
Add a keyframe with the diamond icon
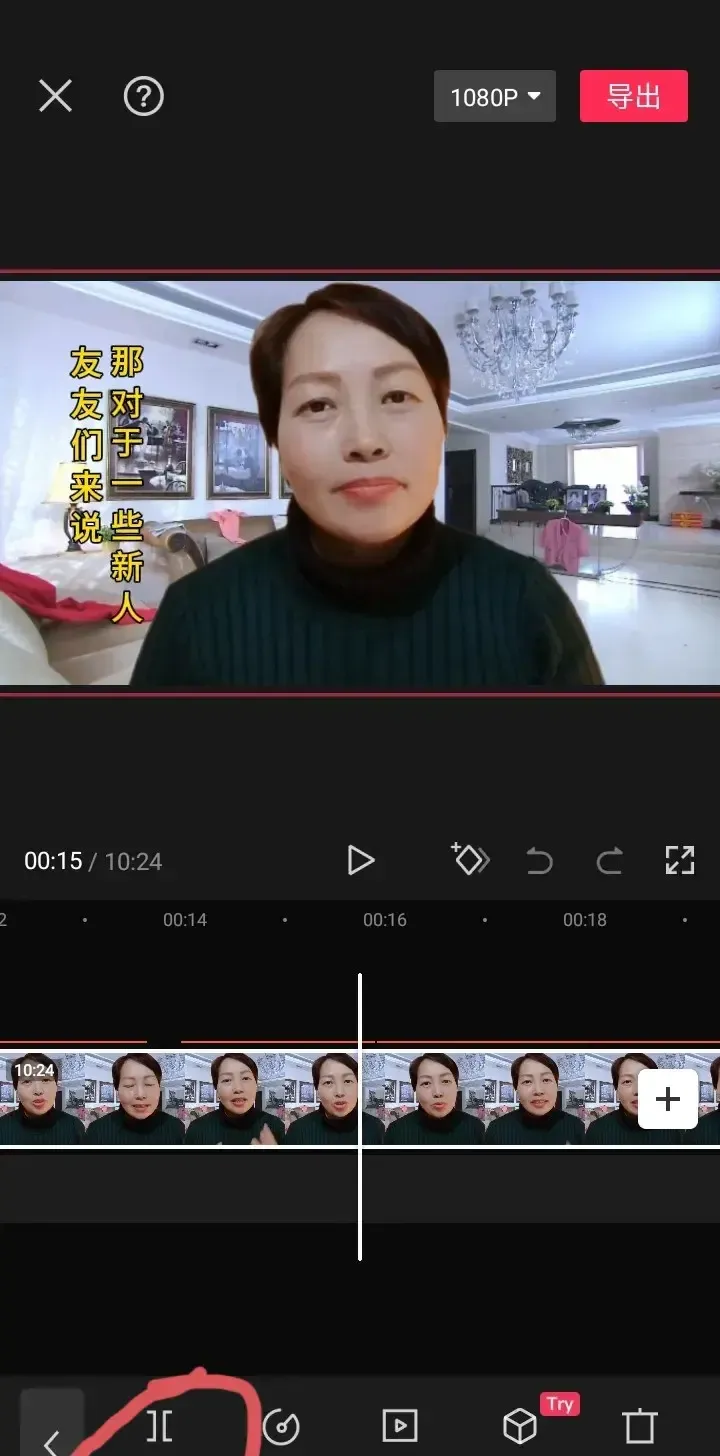(x=470, y=860)
